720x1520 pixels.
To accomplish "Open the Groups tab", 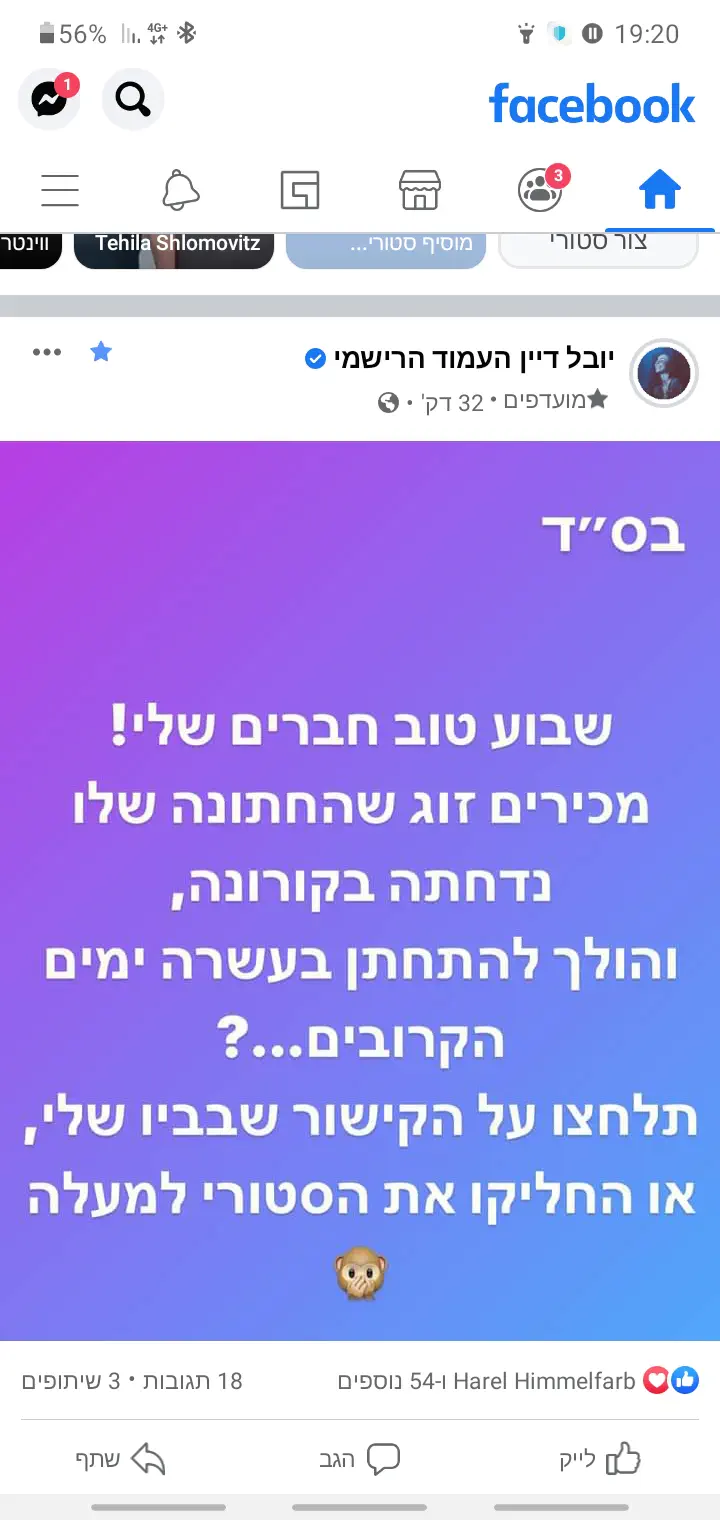I will pos(541,189).
